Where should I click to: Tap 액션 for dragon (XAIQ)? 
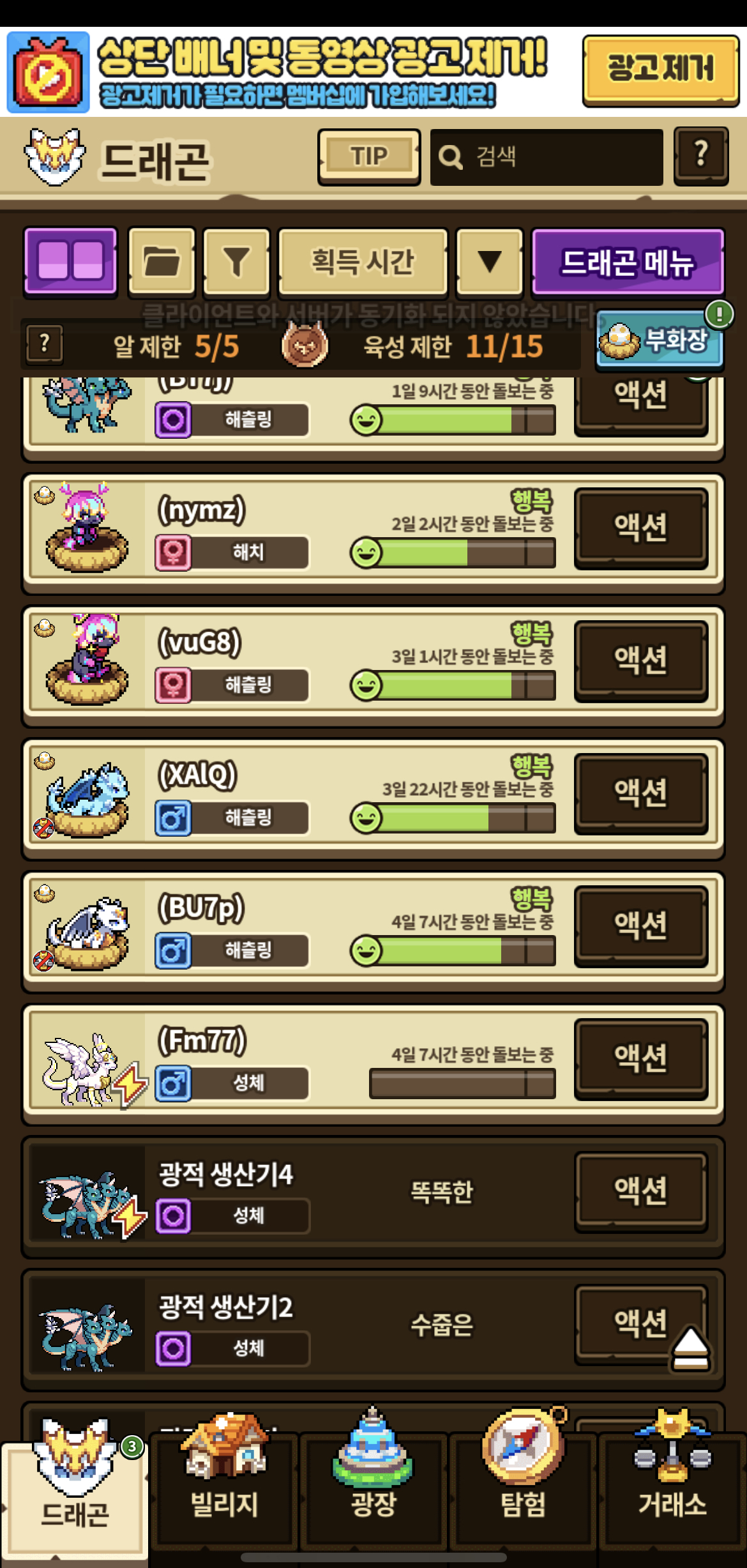tap(640, 793)
